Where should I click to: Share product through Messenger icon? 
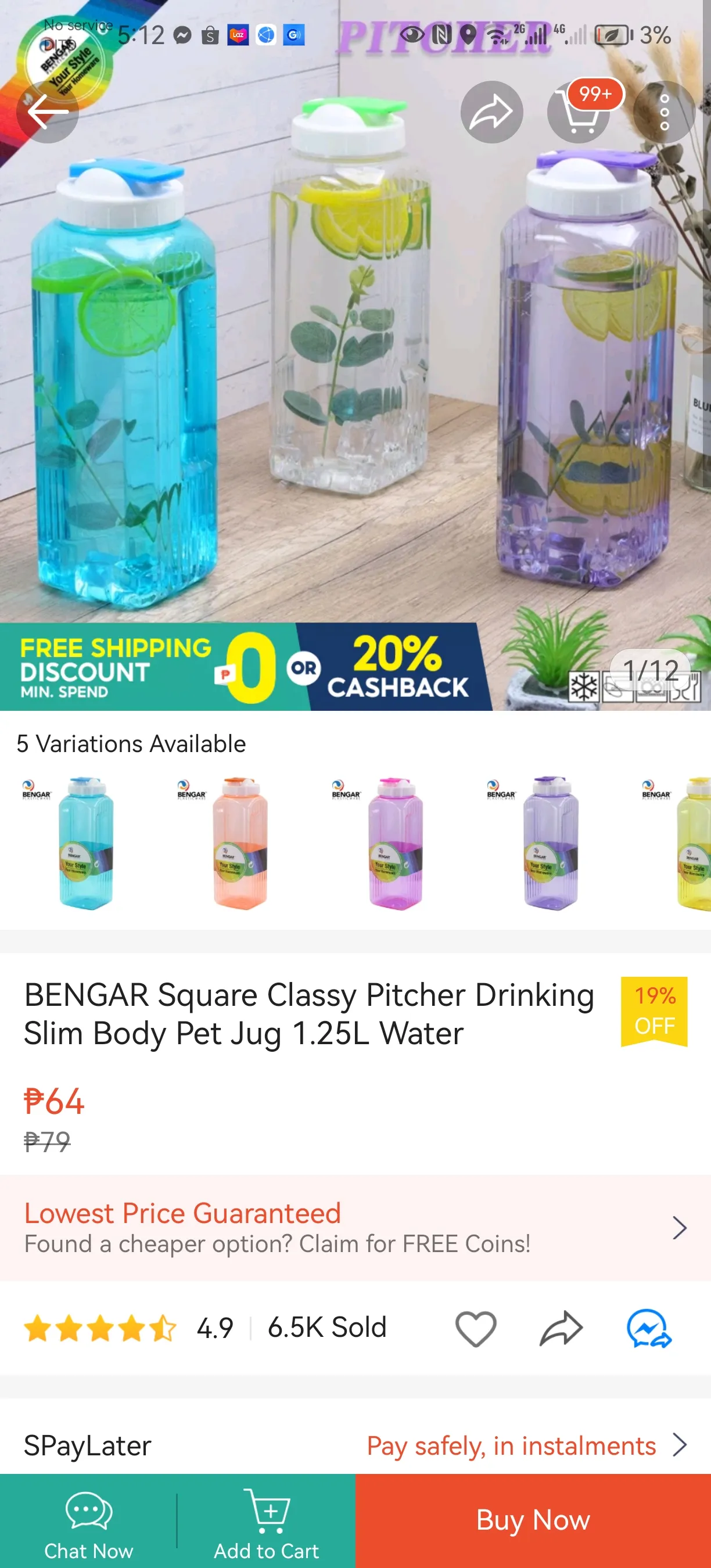click(649, 1328)
